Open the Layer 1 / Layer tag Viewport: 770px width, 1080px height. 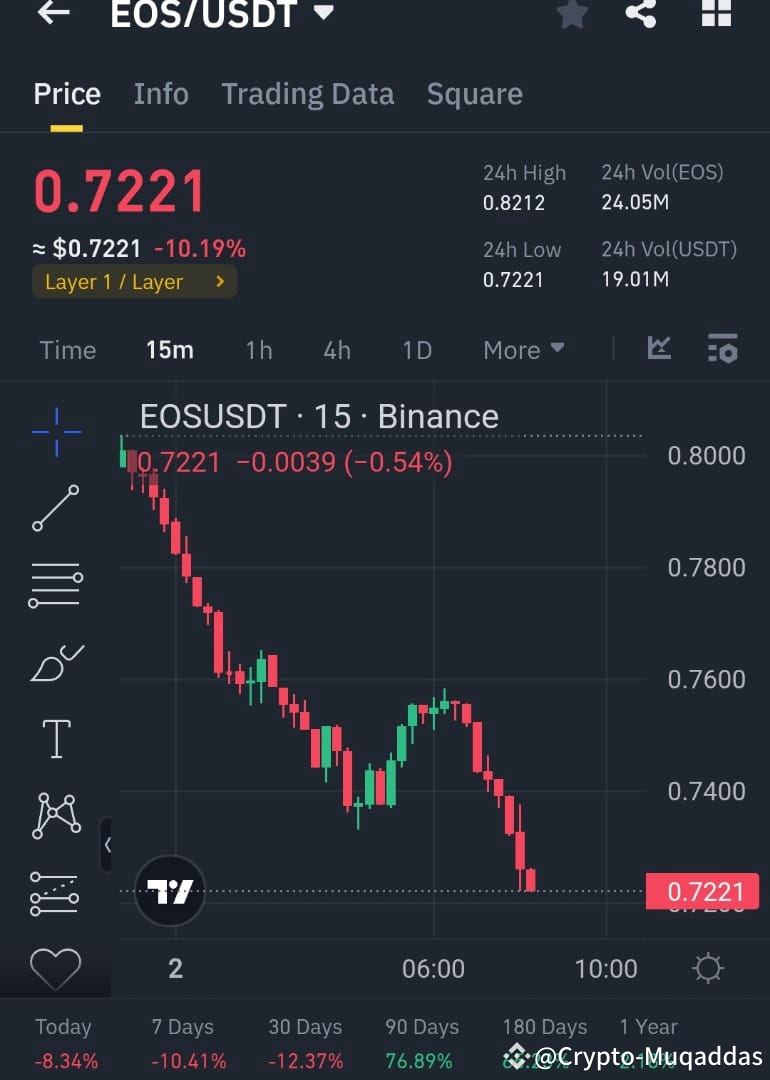pos(133,281)
